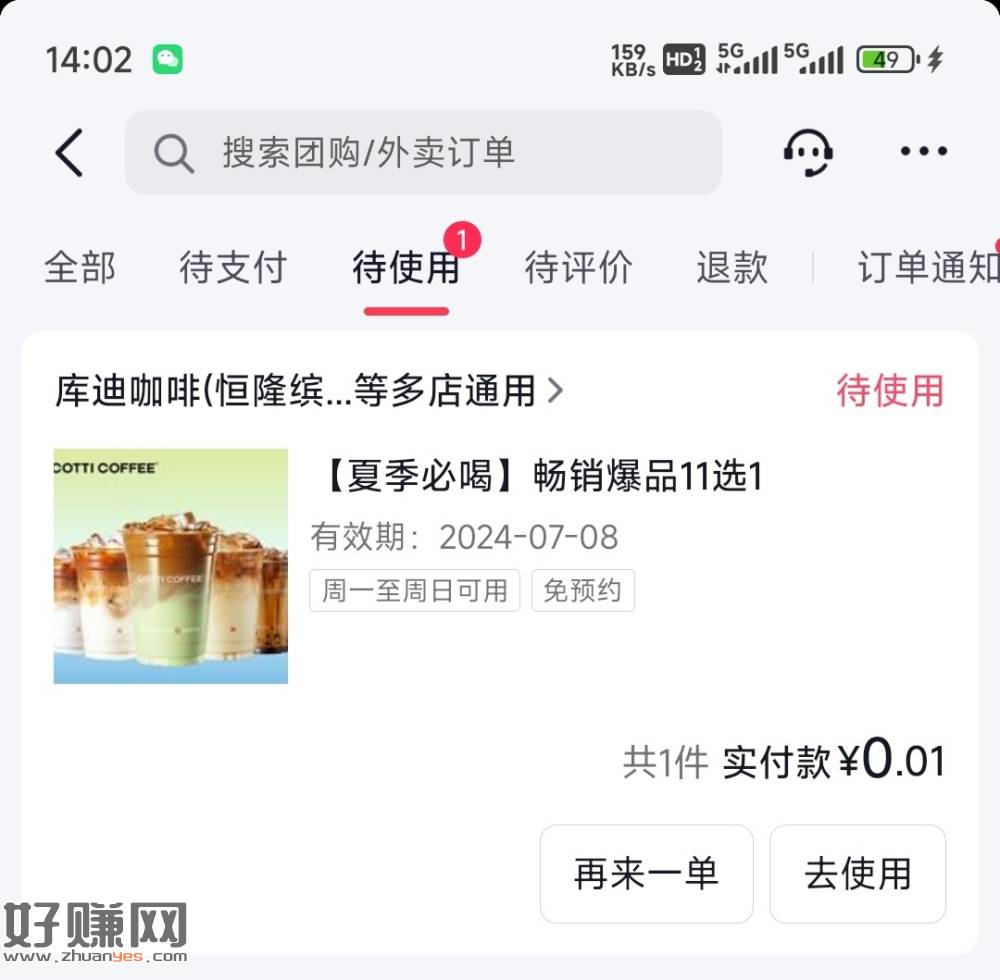Open the 畅销爆品11选1 order image
The image size is (1000, 980).
click(171, 566)
